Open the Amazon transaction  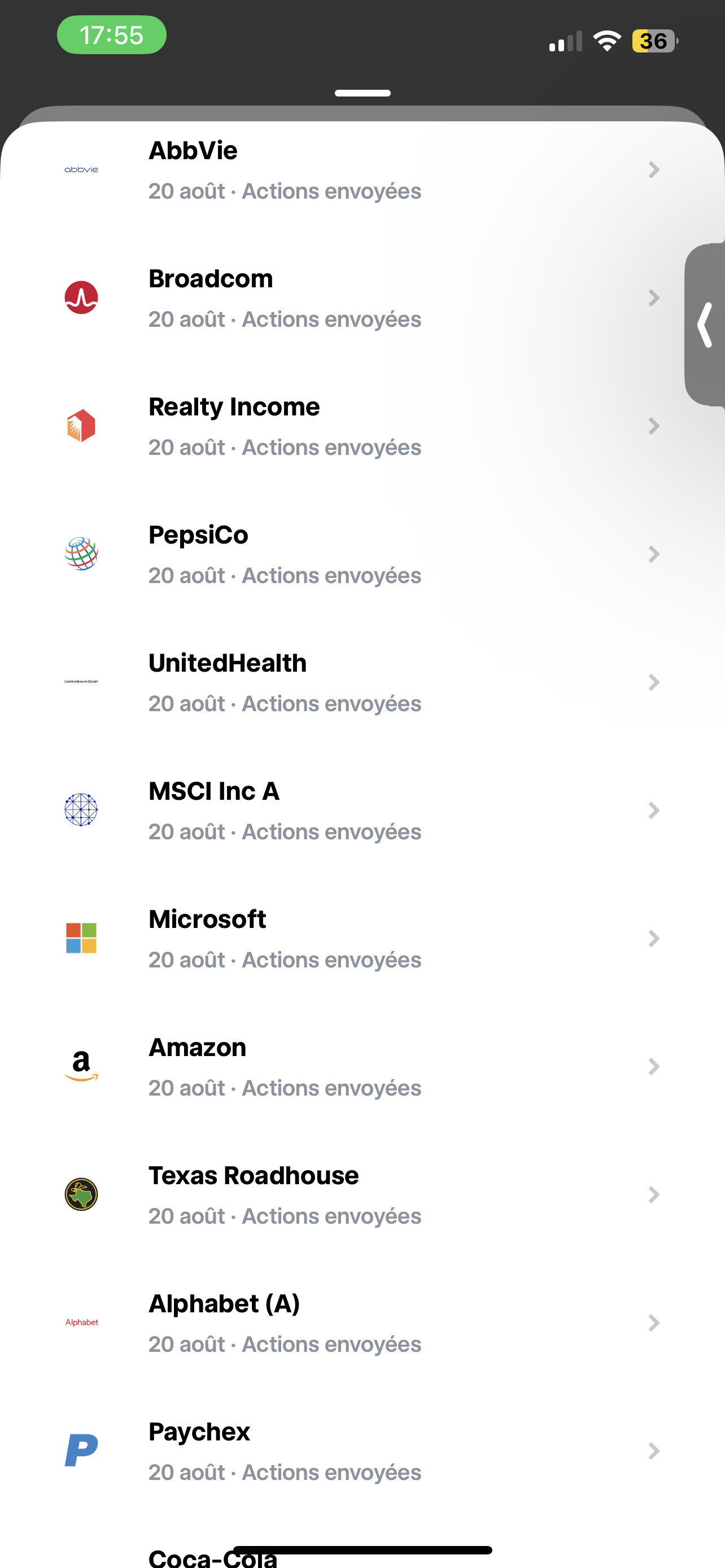[x=362, y=1067]
